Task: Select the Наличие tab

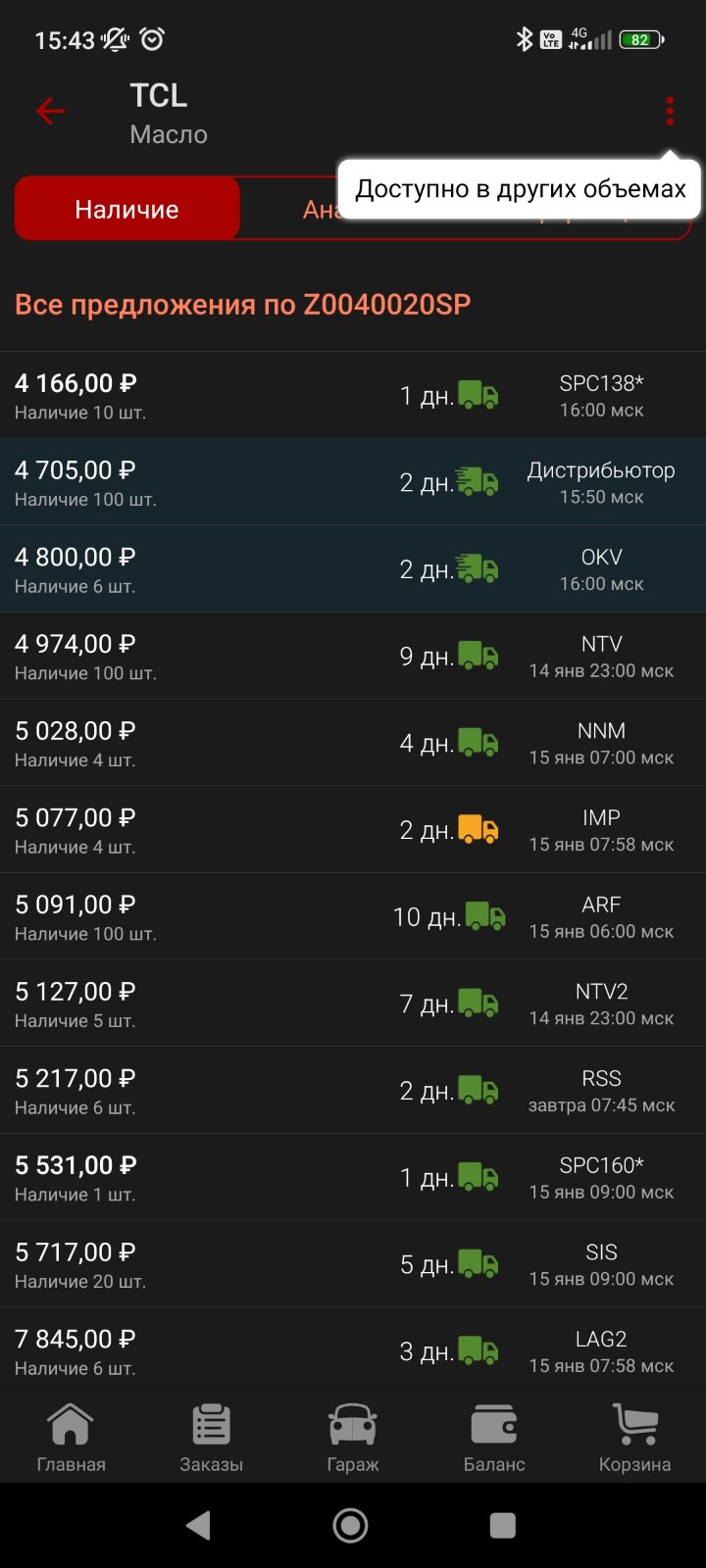Action: (126, 209)
